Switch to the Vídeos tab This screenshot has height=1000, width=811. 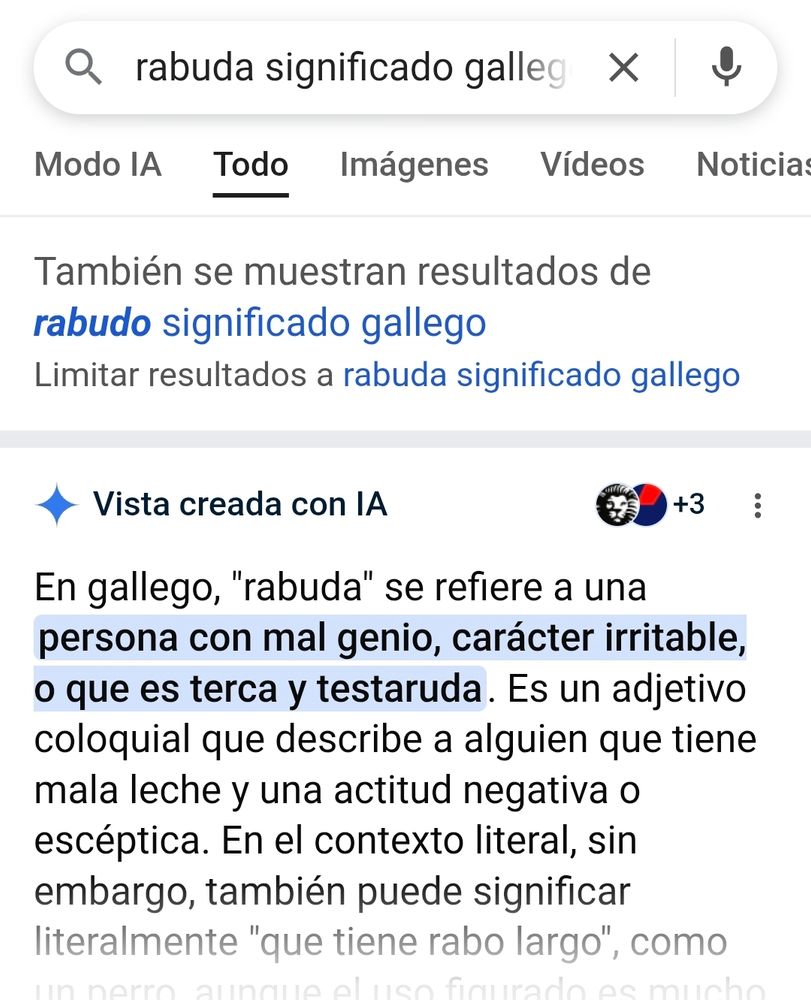click(x=592, y=165)
